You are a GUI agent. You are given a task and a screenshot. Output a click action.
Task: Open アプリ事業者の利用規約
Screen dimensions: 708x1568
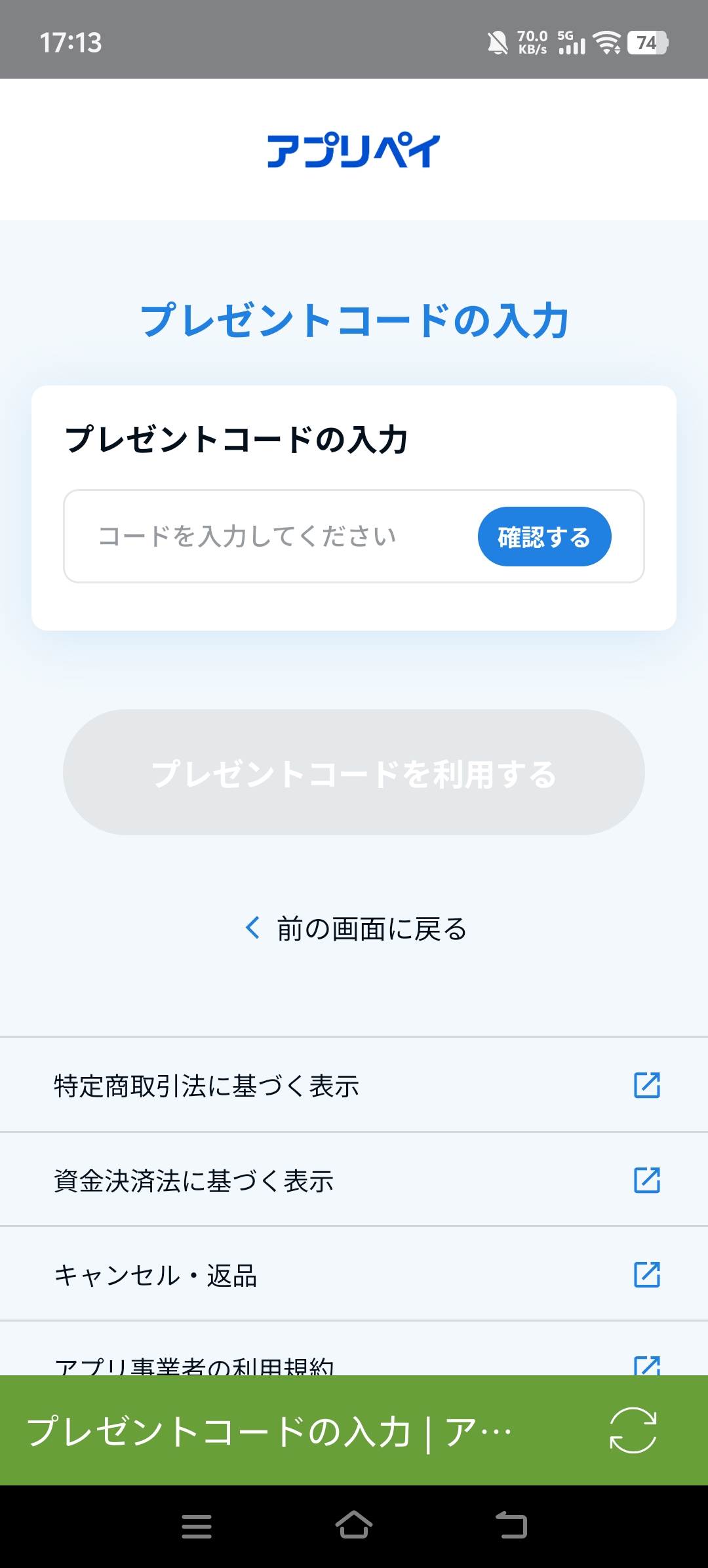pos(354,1363)
